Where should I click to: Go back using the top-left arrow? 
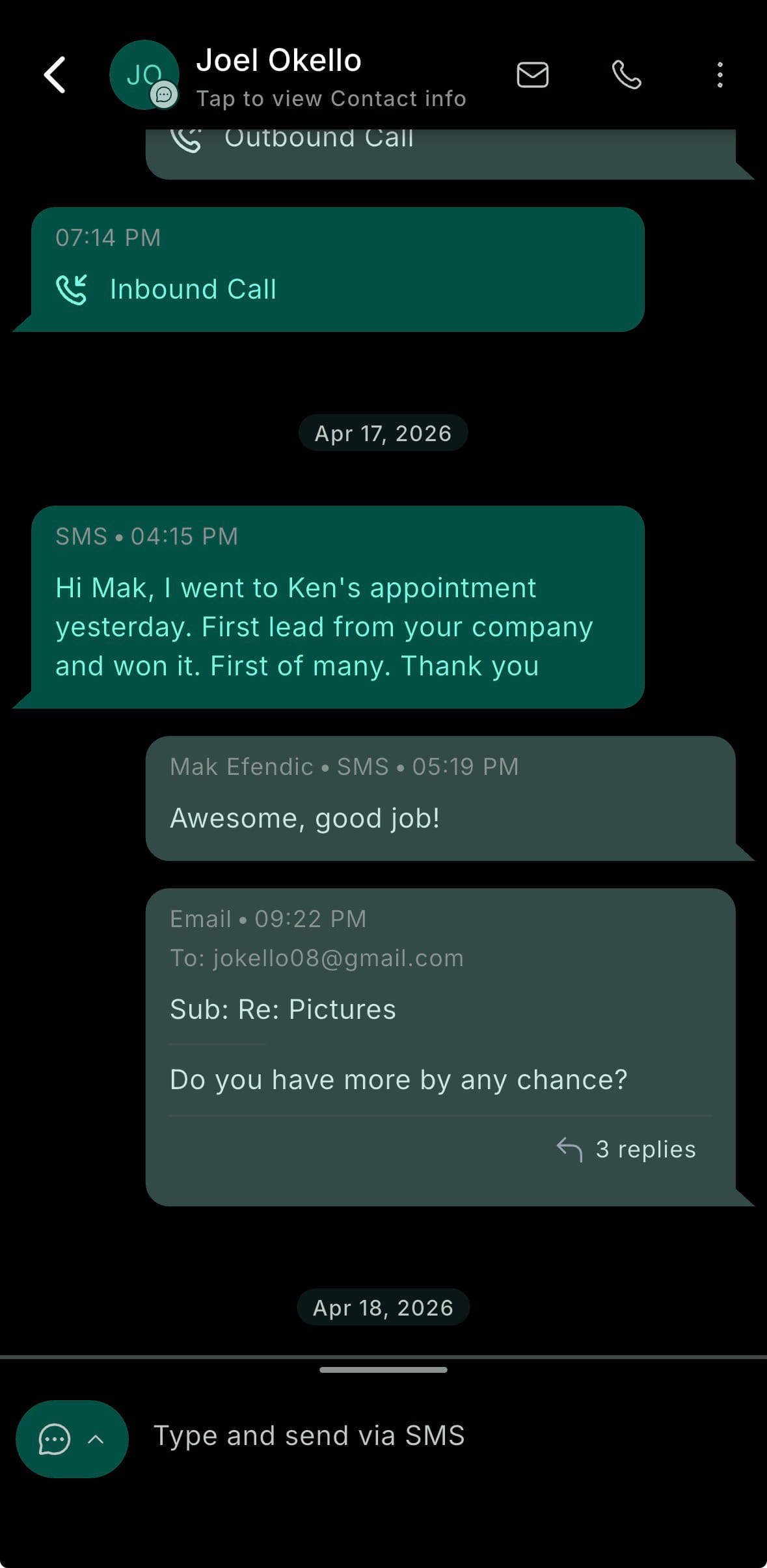55,75
